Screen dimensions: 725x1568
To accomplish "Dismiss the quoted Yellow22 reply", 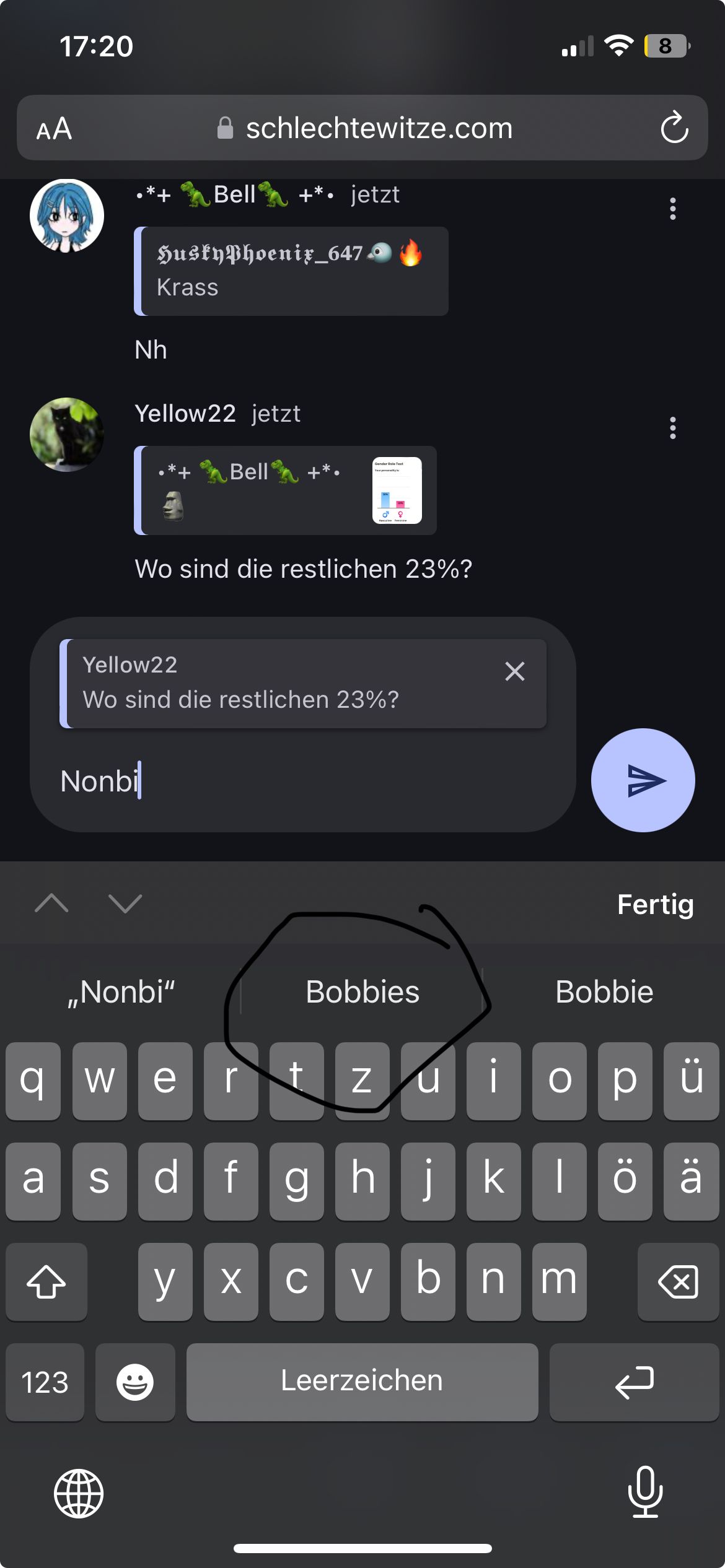I will click(514, 671).
